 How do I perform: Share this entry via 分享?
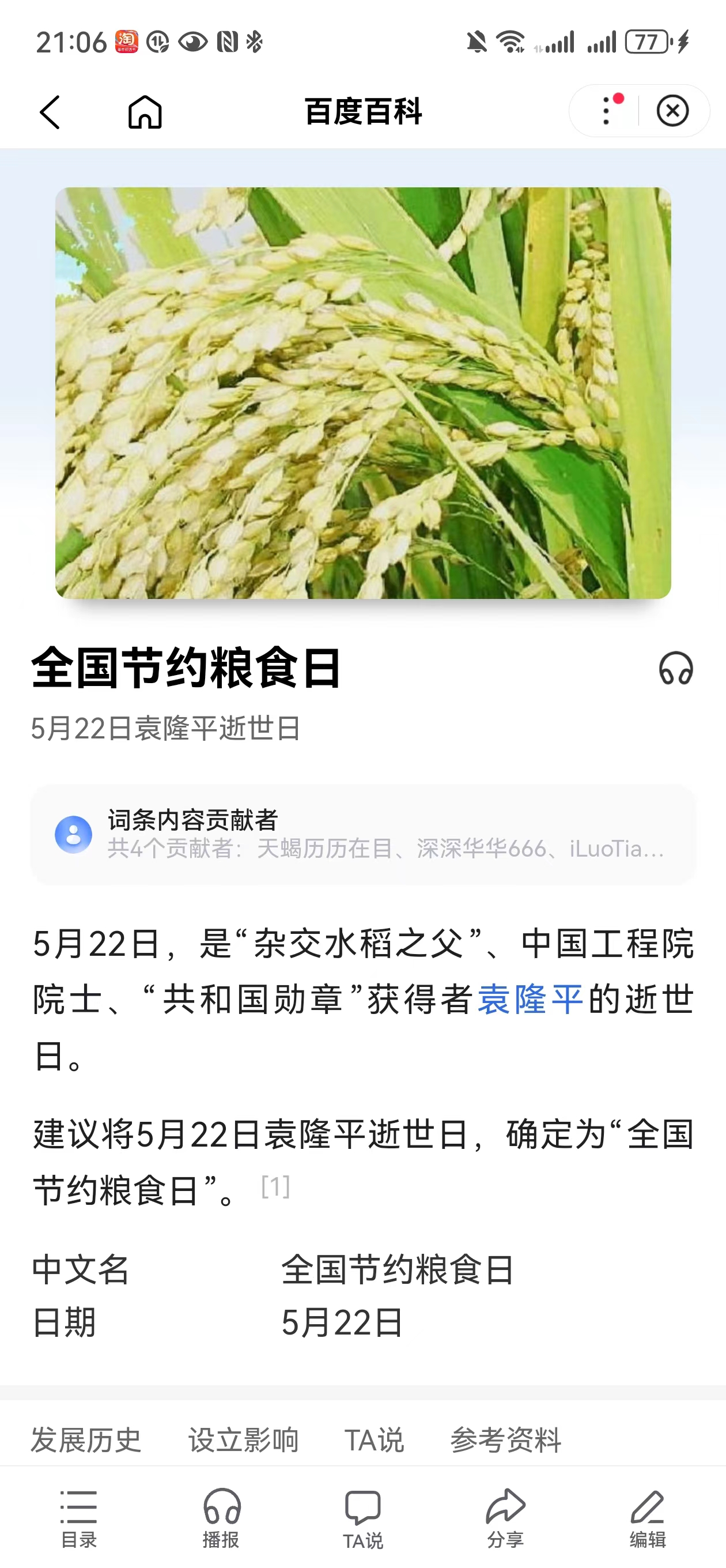click(x=505, y=1518)
